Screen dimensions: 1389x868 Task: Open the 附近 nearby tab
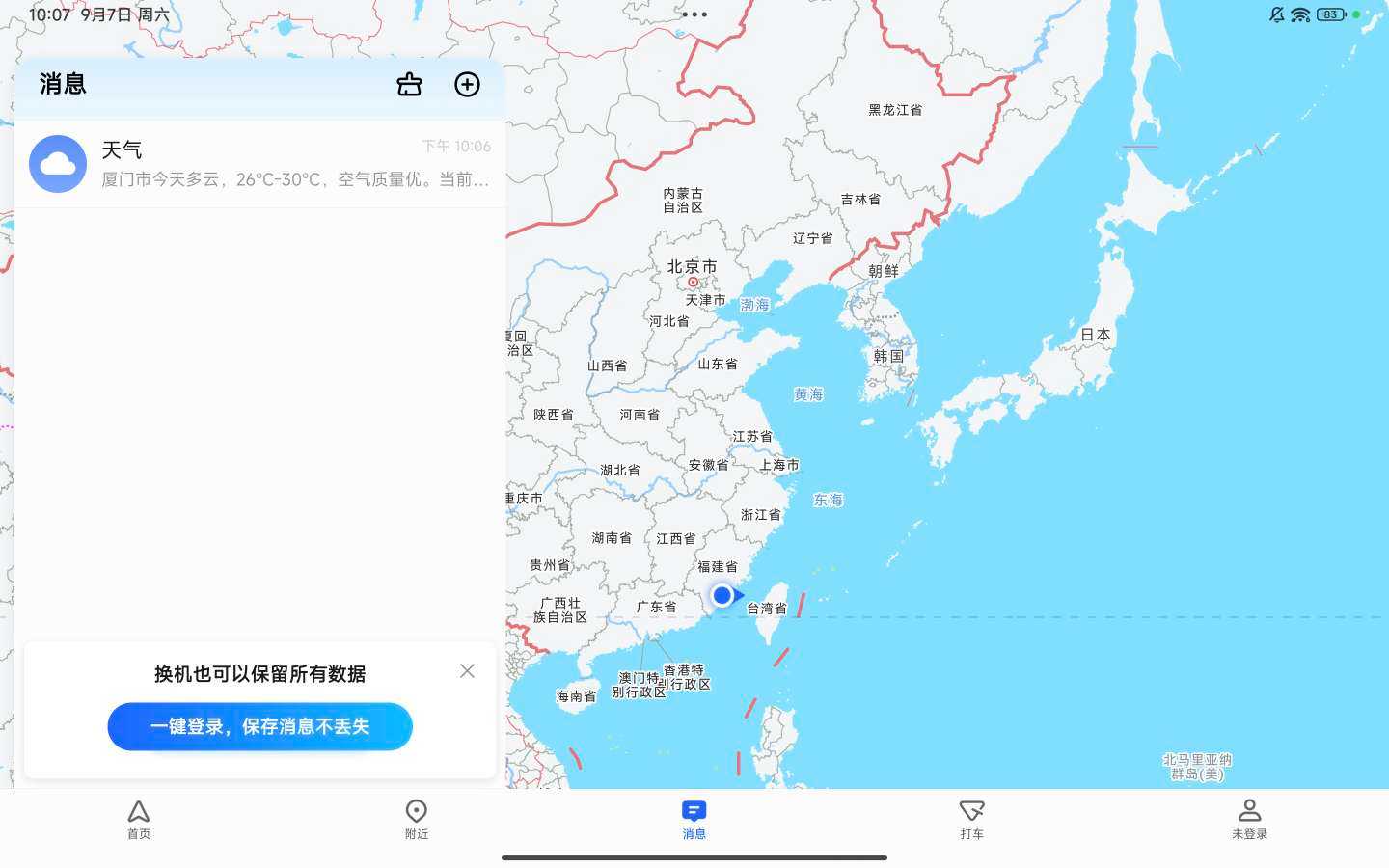(x=417, y=819)
